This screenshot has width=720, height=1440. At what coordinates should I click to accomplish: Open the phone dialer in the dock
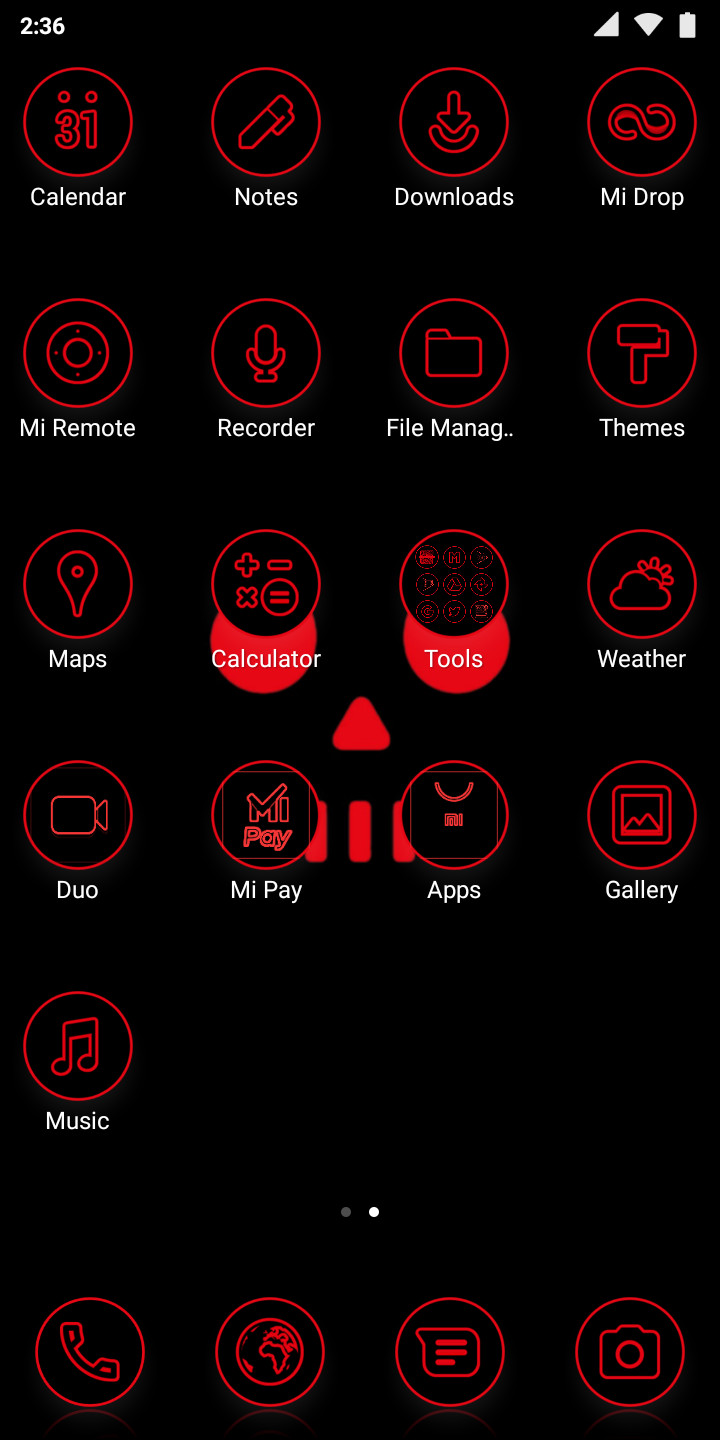90,1352
